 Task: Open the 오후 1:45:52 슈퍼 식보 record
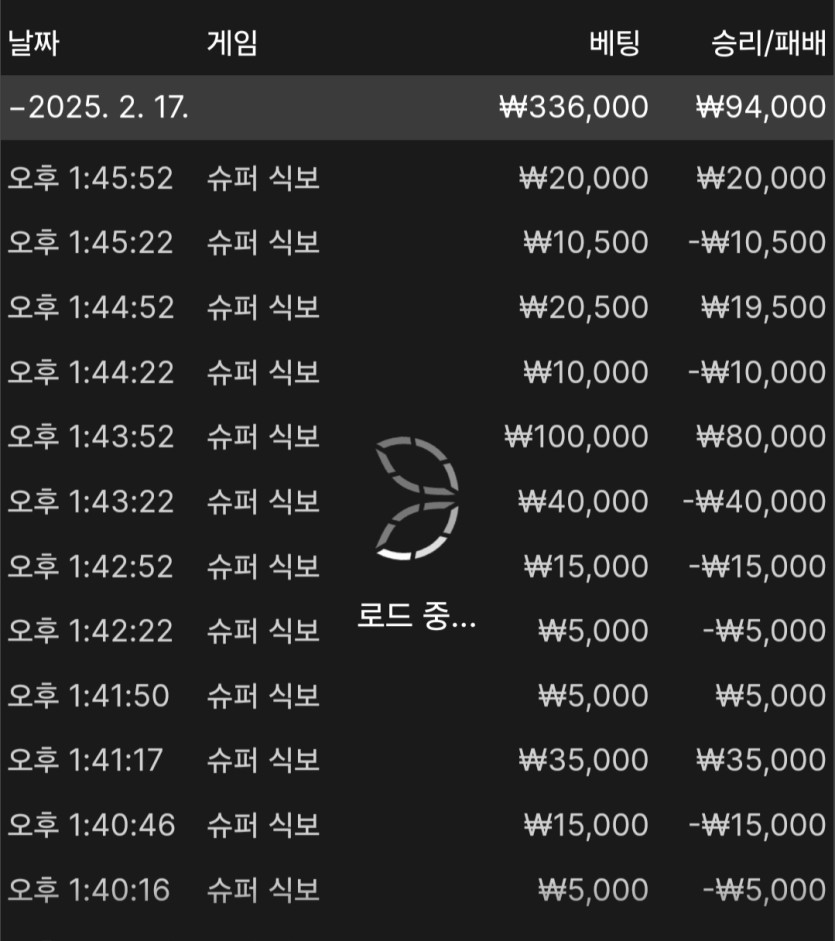coord(263,179)
